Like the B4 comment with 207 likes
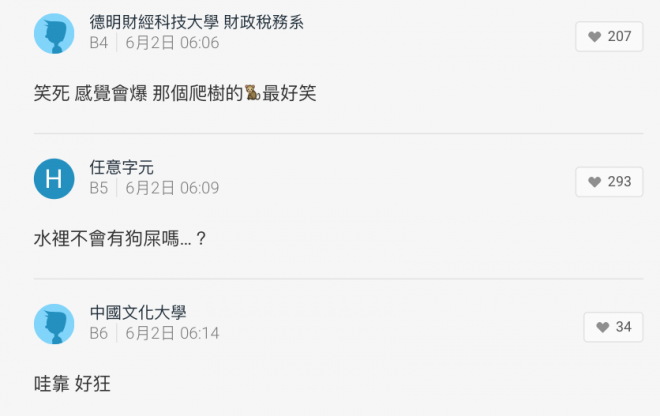 609,37
